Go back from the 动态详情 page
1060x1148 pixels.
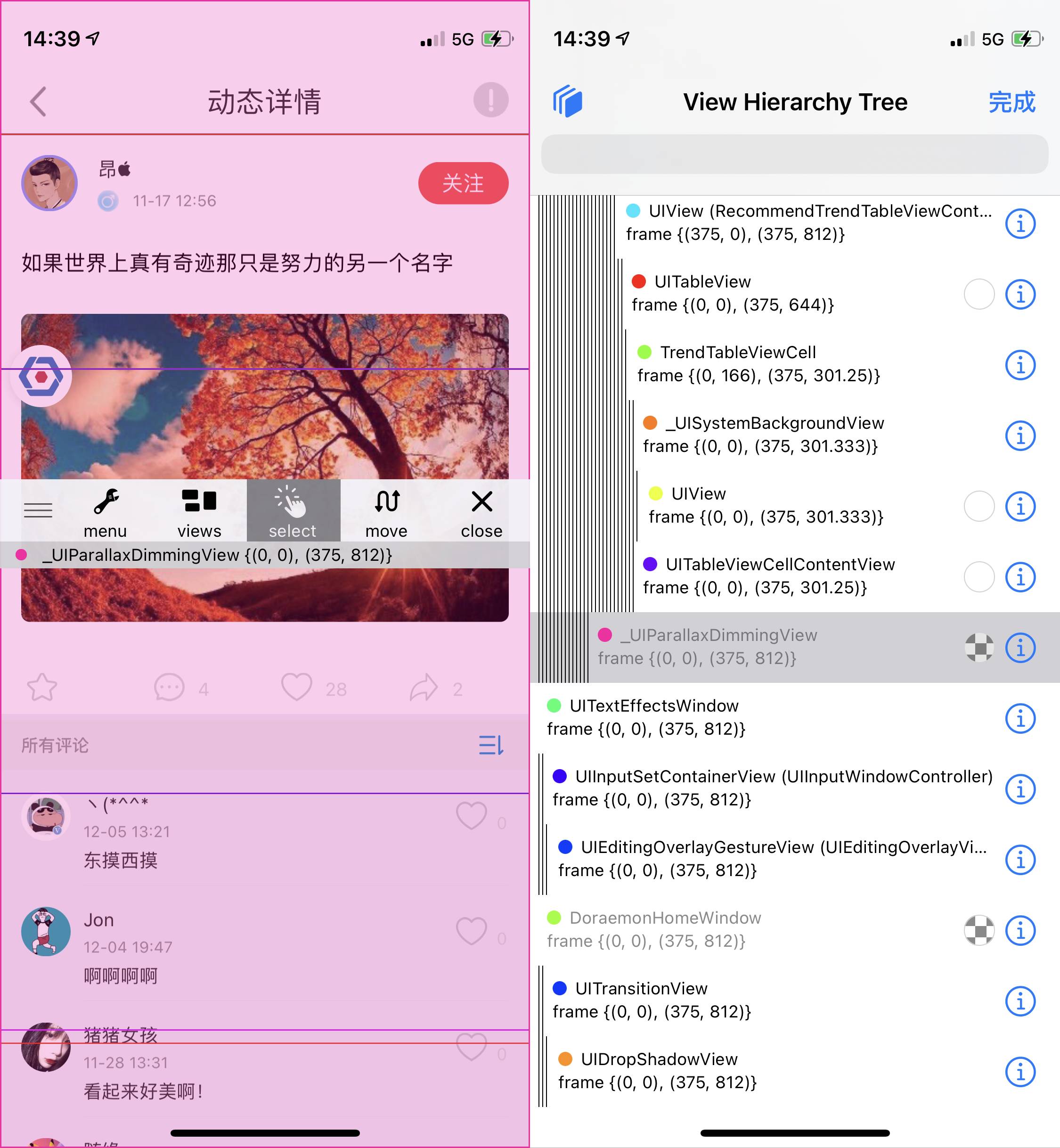38,102
